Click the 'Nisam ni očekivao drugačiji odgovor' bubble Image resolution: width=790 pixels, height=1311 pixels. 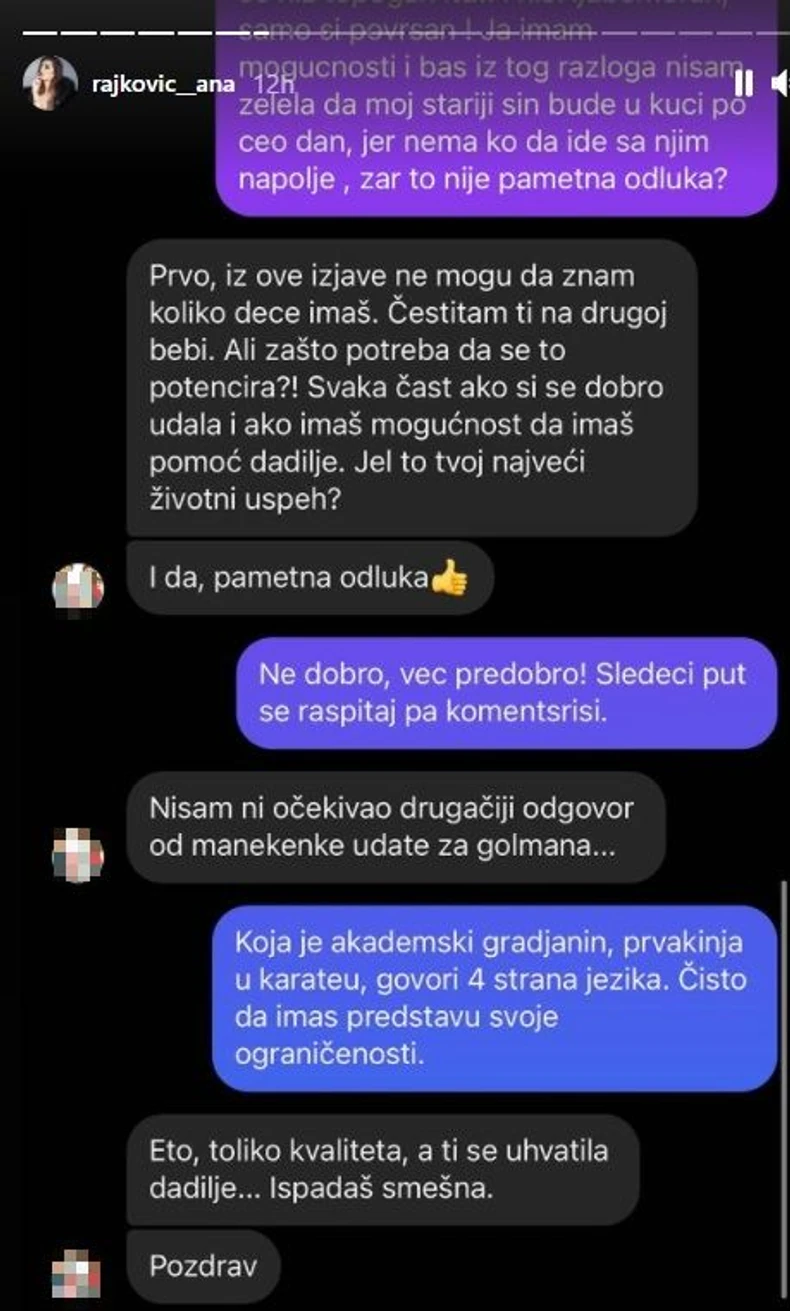(x=400, y=825)
